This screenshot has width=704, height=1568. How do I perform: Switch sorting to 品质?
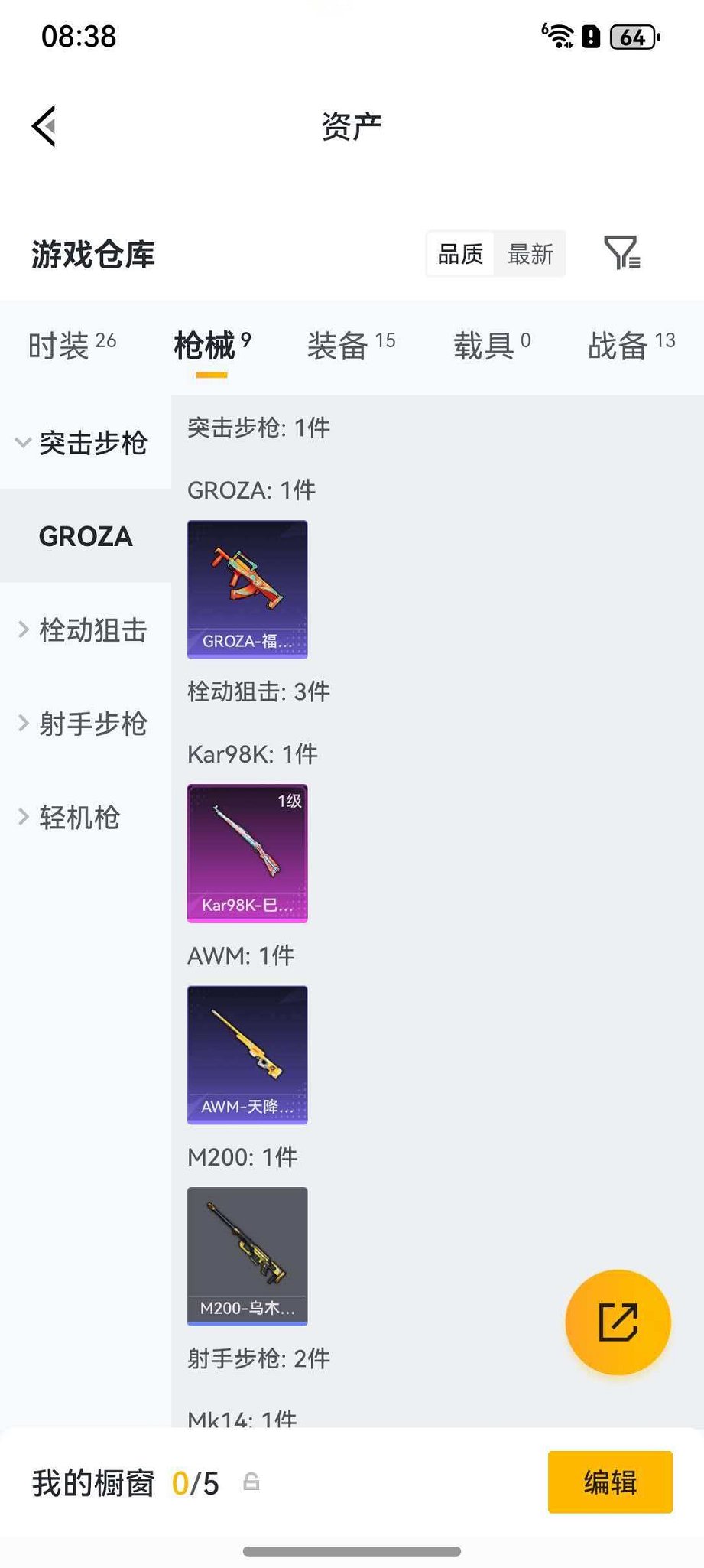[459, 254]
